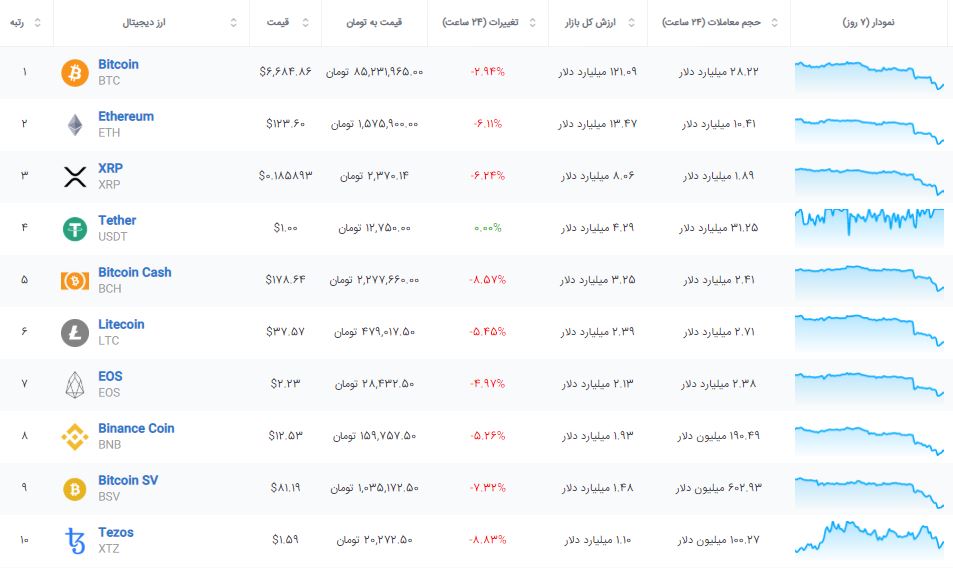Image resolution: width=953 pixels, height=568 pixels.
Task: Sort by حجم معاملات (۲۴ ساعت) column
Action: pos(718,22)
